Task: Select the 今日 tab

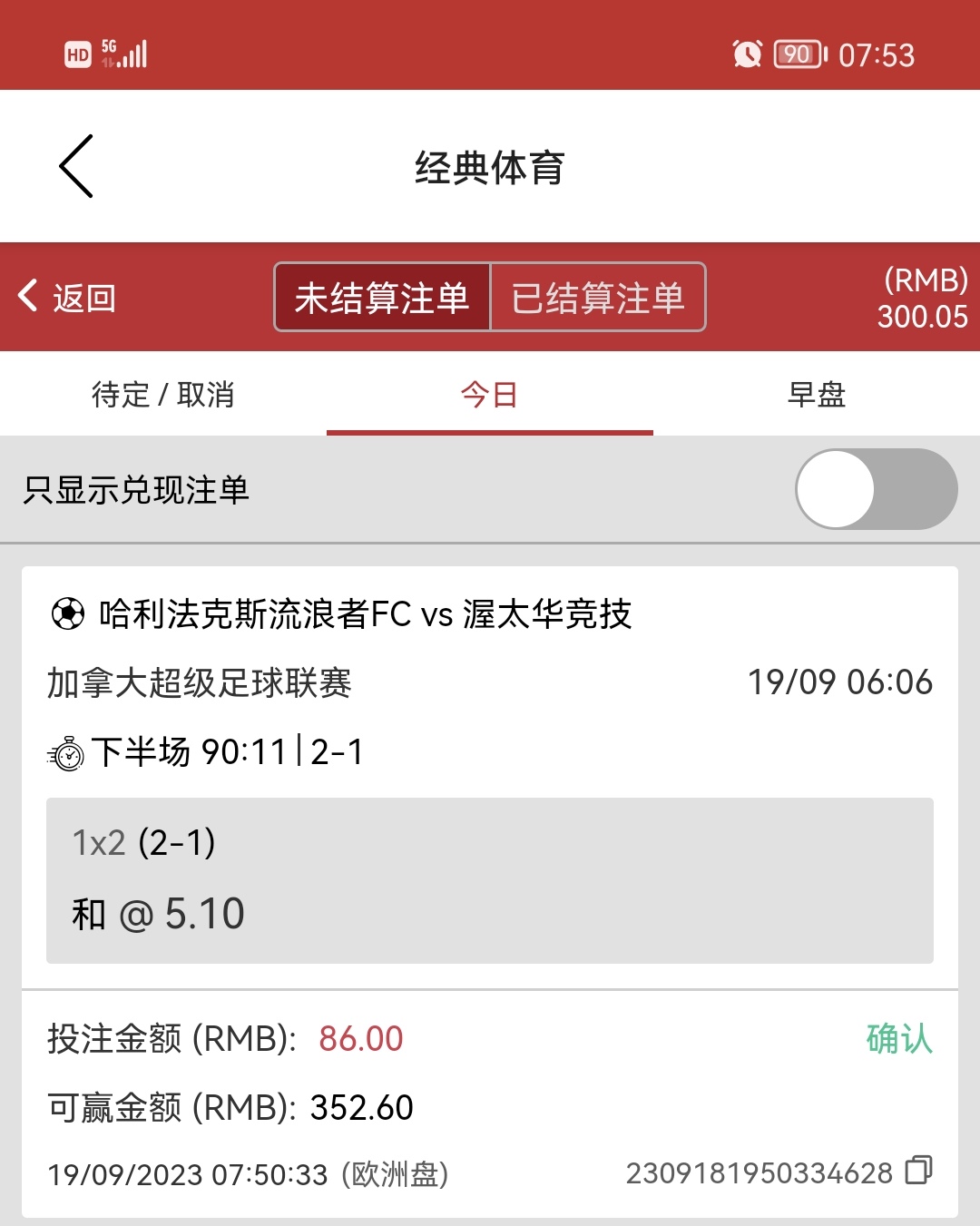Action: pos(489,395)
